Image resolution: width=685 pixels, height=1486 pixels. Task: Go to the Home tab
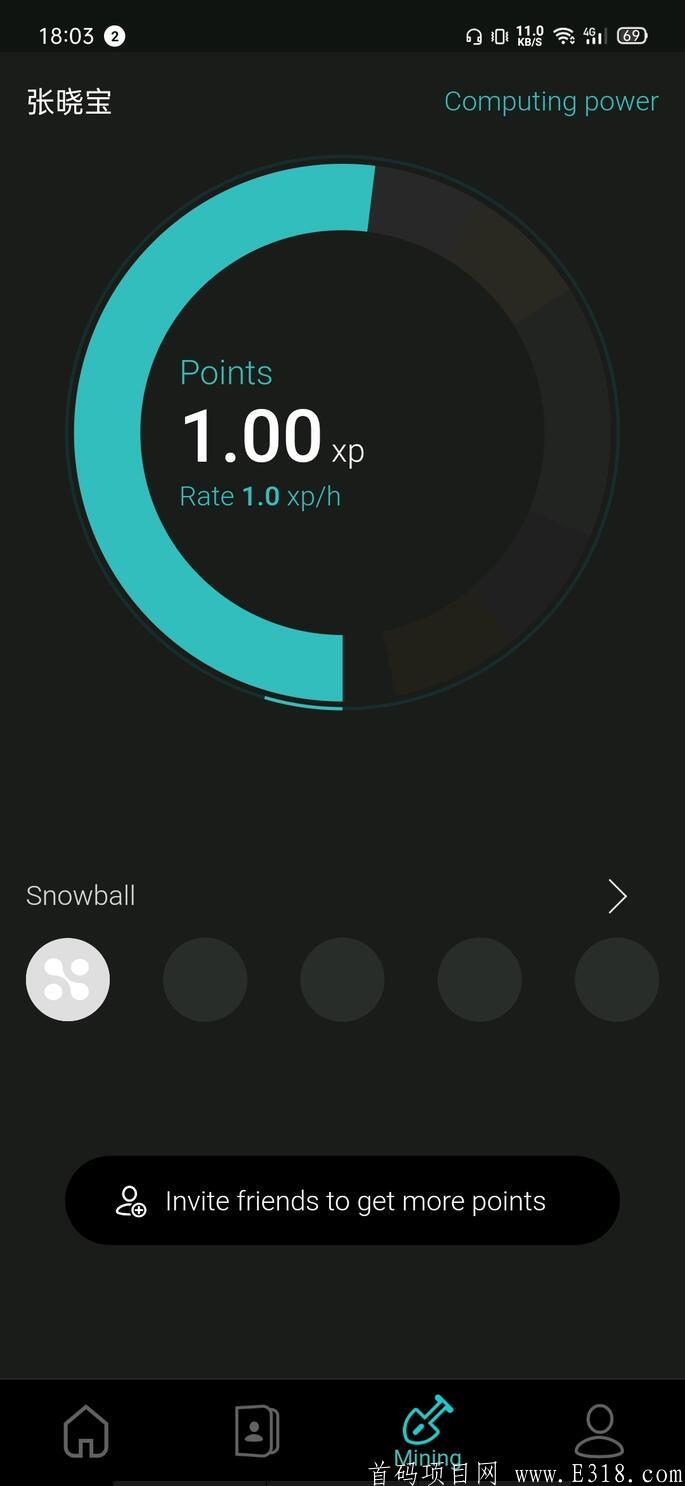(86, 1430)
